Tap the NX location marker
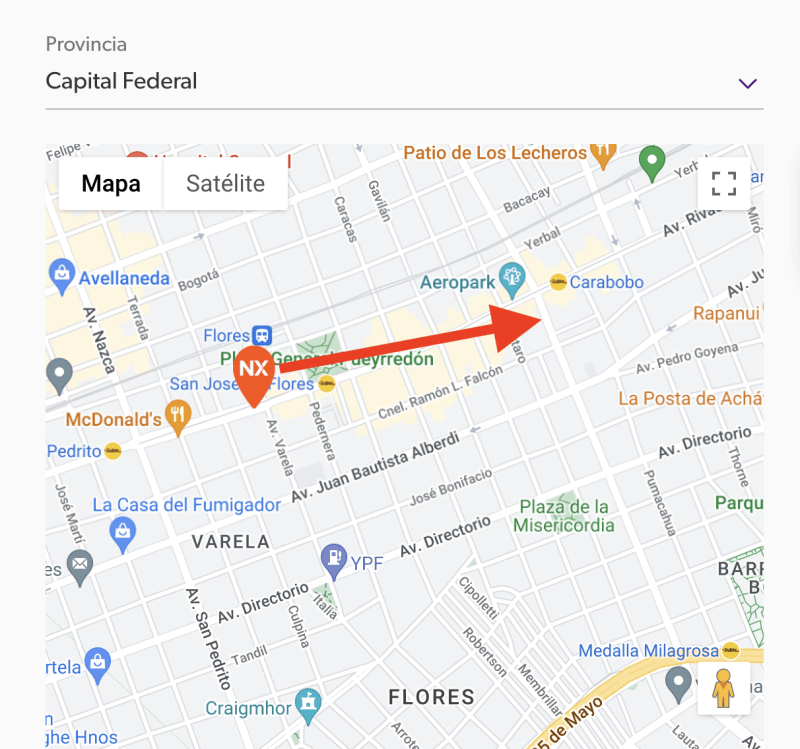800x749 pixels. pos(254,371)
